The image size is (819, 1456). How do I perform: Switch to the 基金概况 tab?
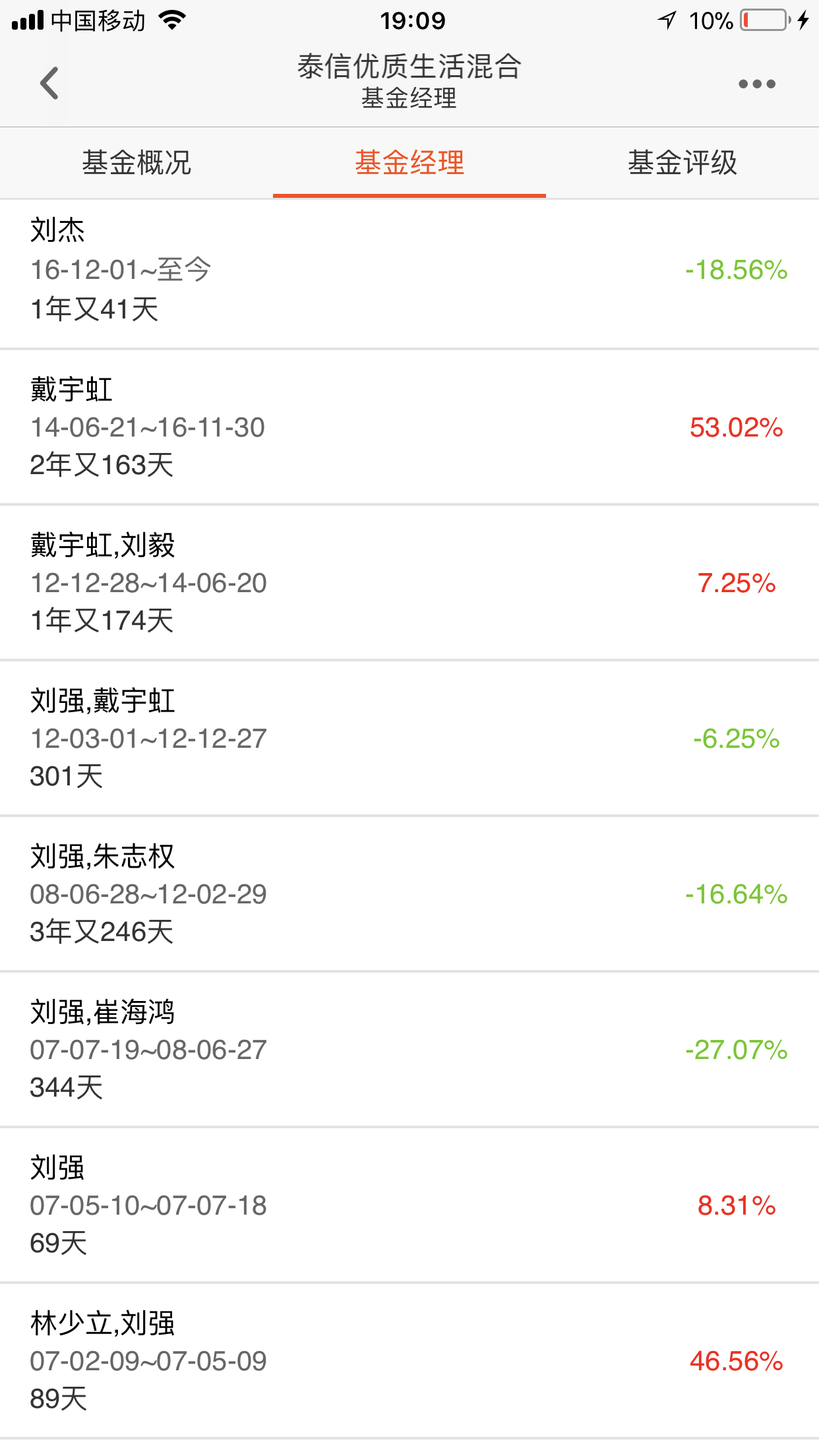tap(136, 163)
